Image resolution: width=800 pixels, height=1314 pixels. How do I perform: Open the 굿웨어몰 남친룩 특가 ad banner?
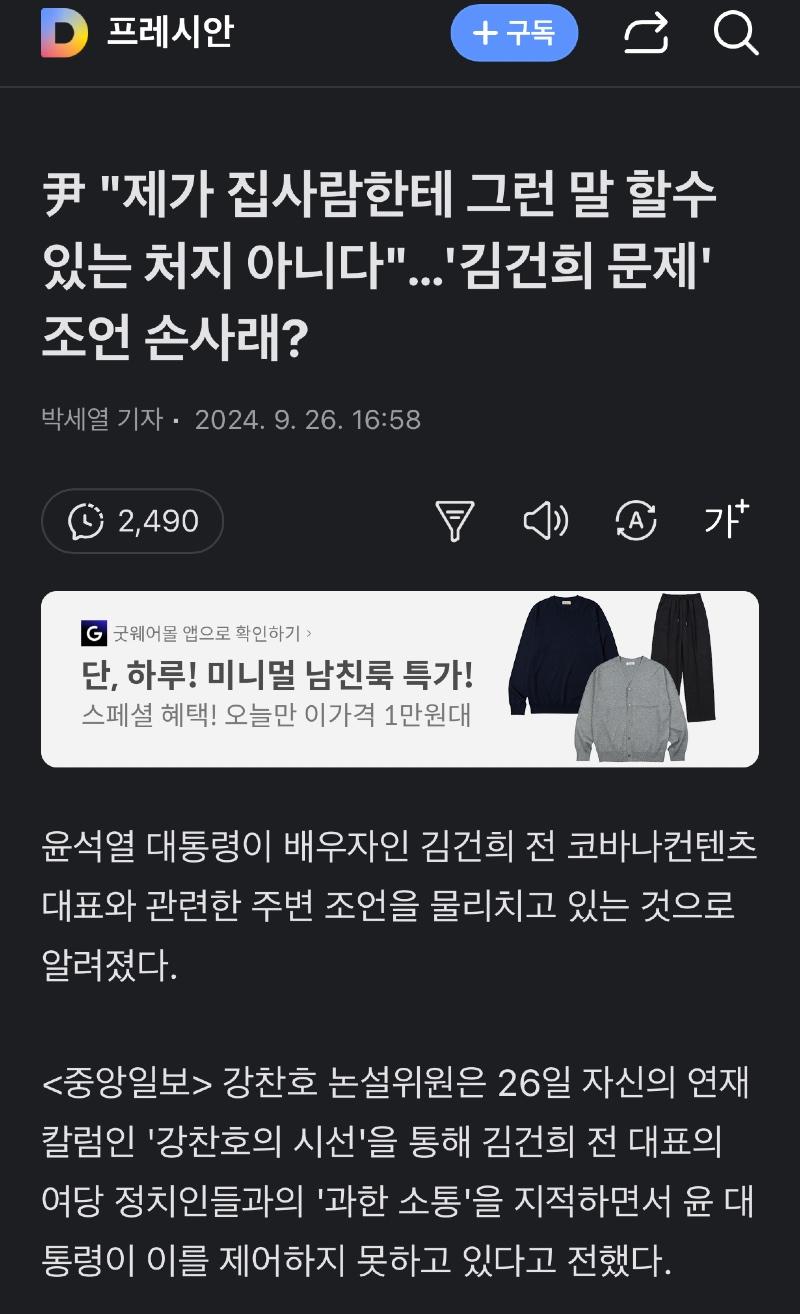[x=399, y=679]
